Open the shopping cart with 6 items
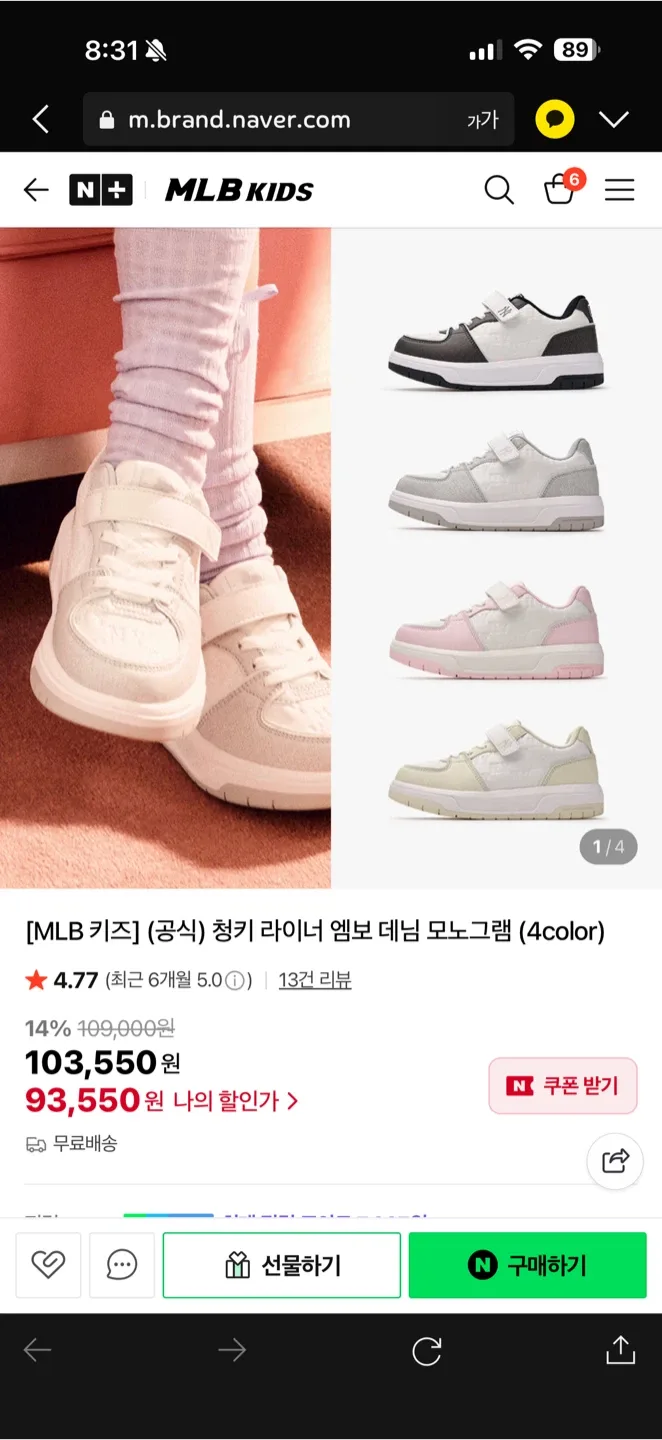This screenshot has height=1440, width=662. point(560,189)
